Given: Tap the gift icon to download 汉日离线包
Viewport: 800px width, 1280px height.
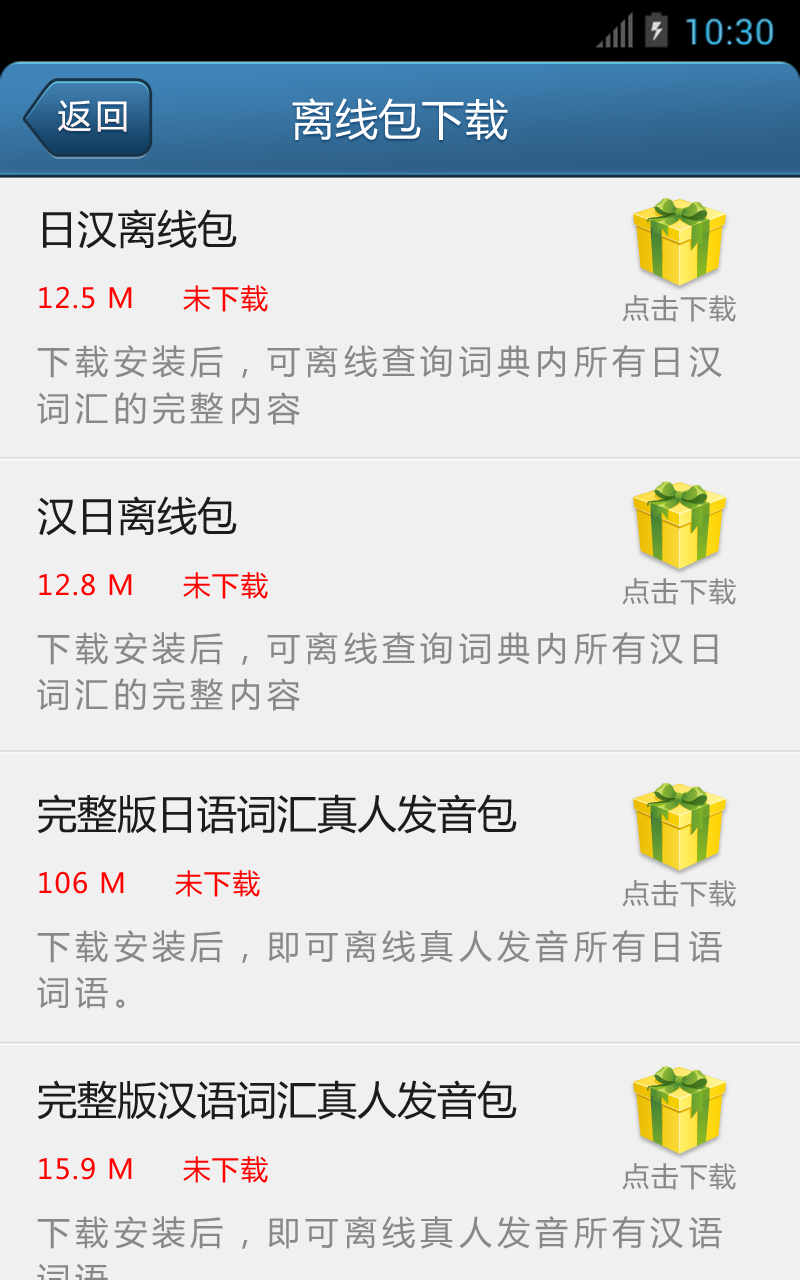Looking at the screenshot, I should pyautogui.click(x=679, y=527).
